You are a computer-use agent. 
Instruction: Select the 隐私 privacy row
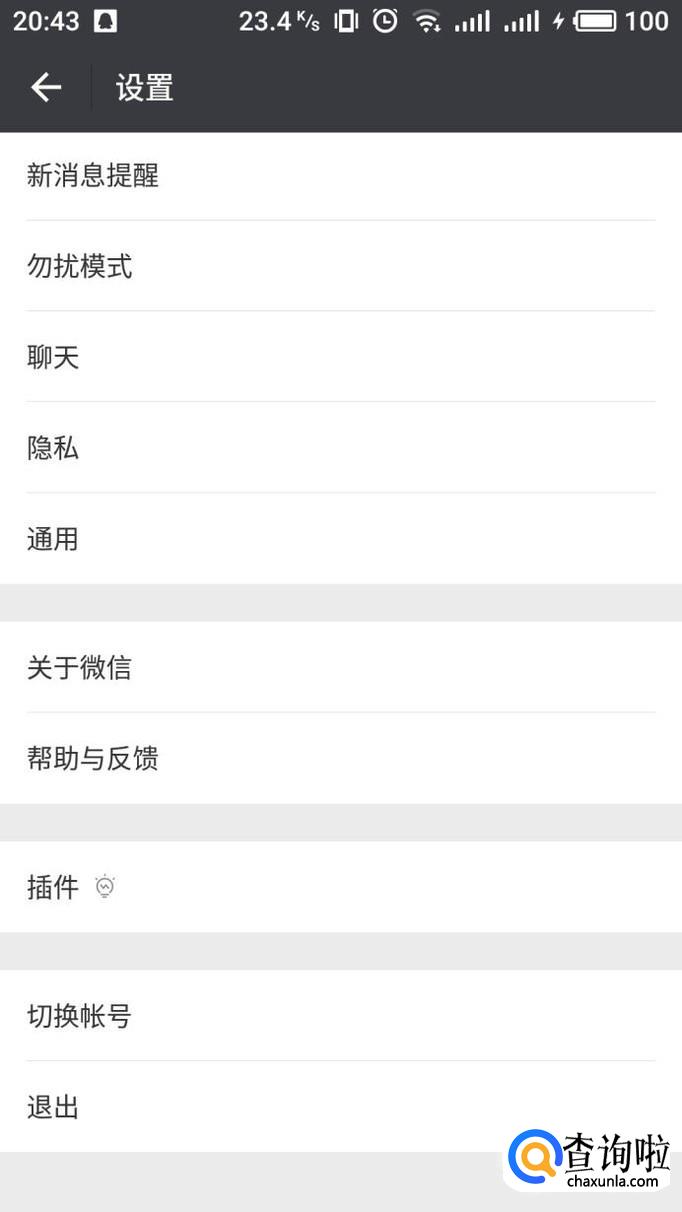pos(340,448)
